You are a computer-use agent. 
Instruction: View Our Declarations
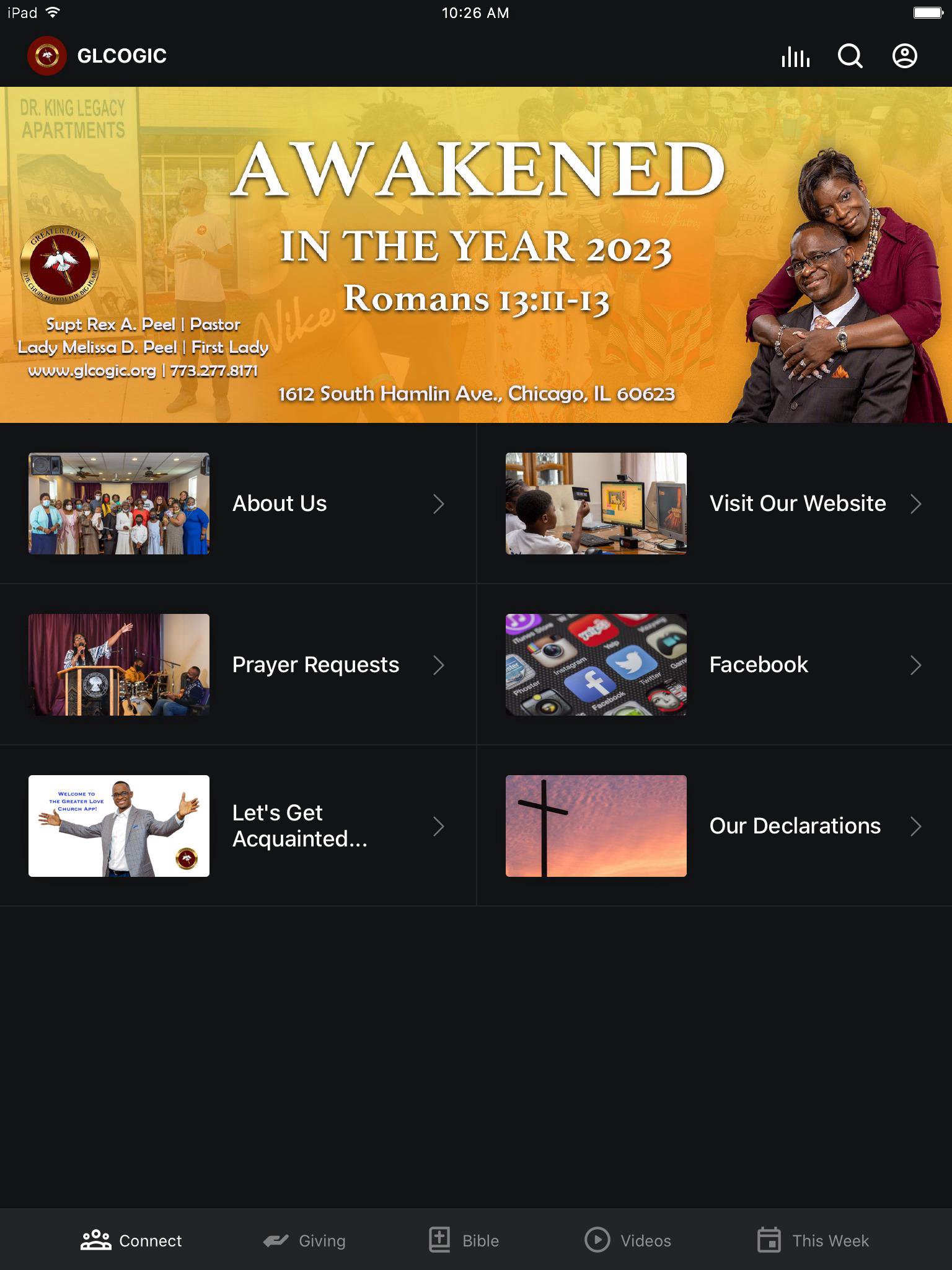pos(714,826)
